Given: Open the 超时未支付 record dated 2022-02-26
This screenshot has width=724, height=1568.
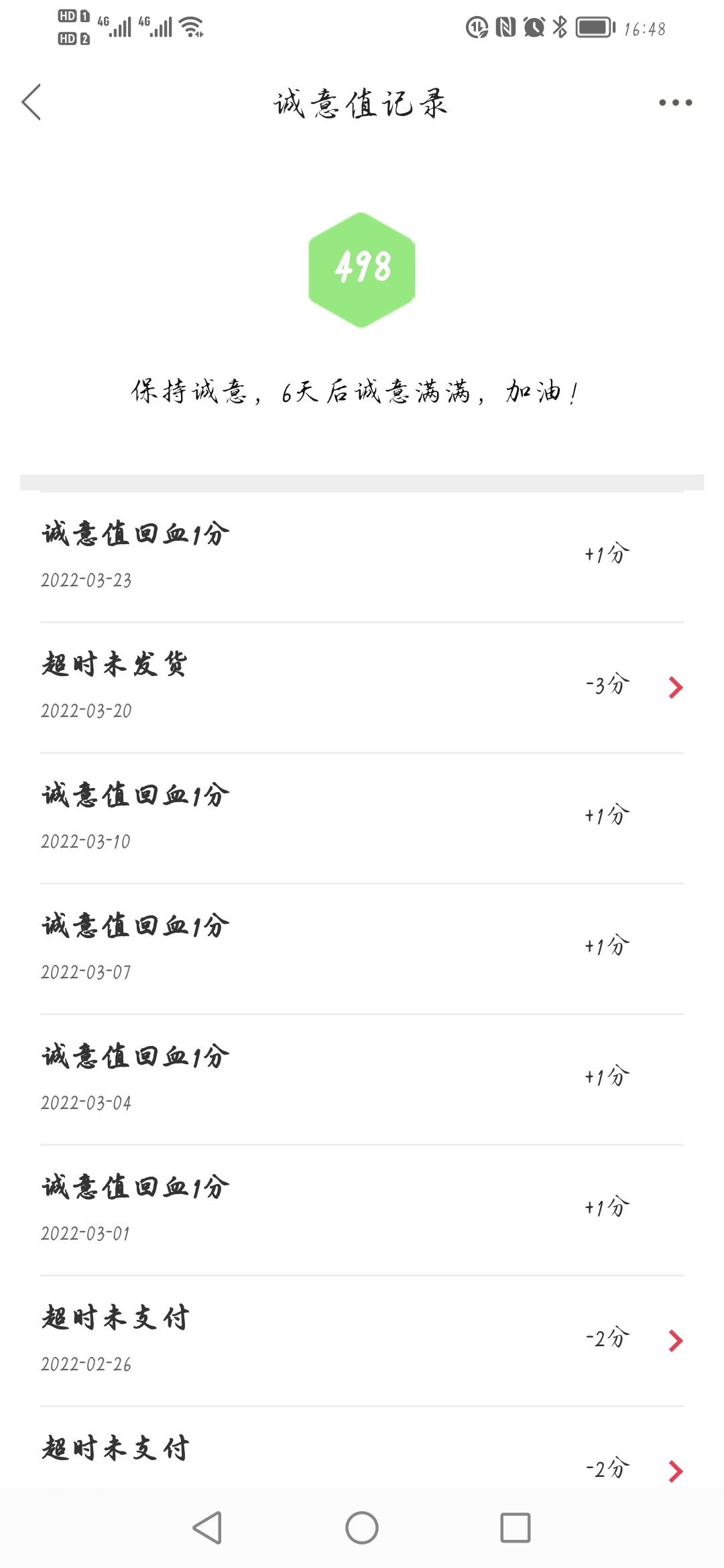Looking at the screenshot, I should (362, 1341).
